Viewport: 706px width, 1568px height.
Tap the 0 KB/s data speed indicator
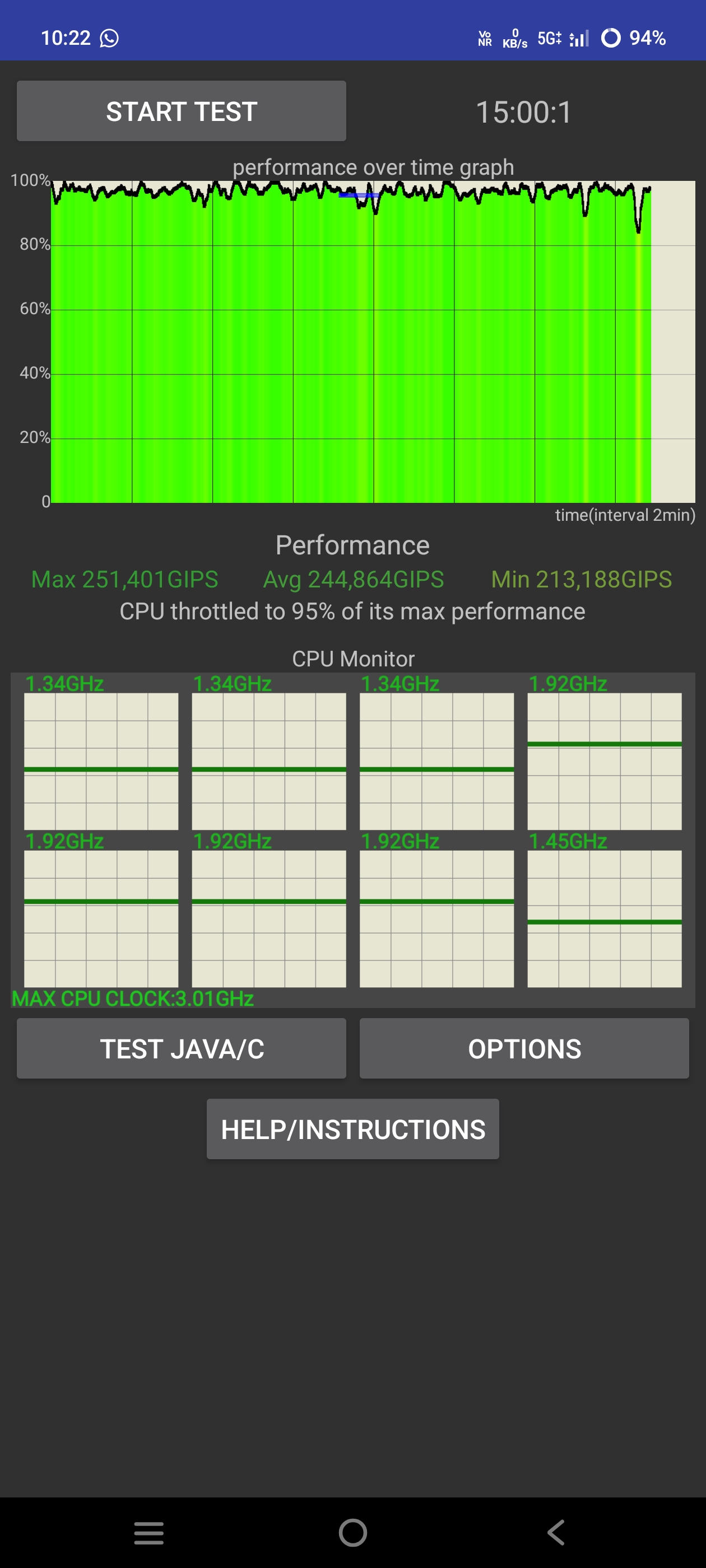[515, 38]
